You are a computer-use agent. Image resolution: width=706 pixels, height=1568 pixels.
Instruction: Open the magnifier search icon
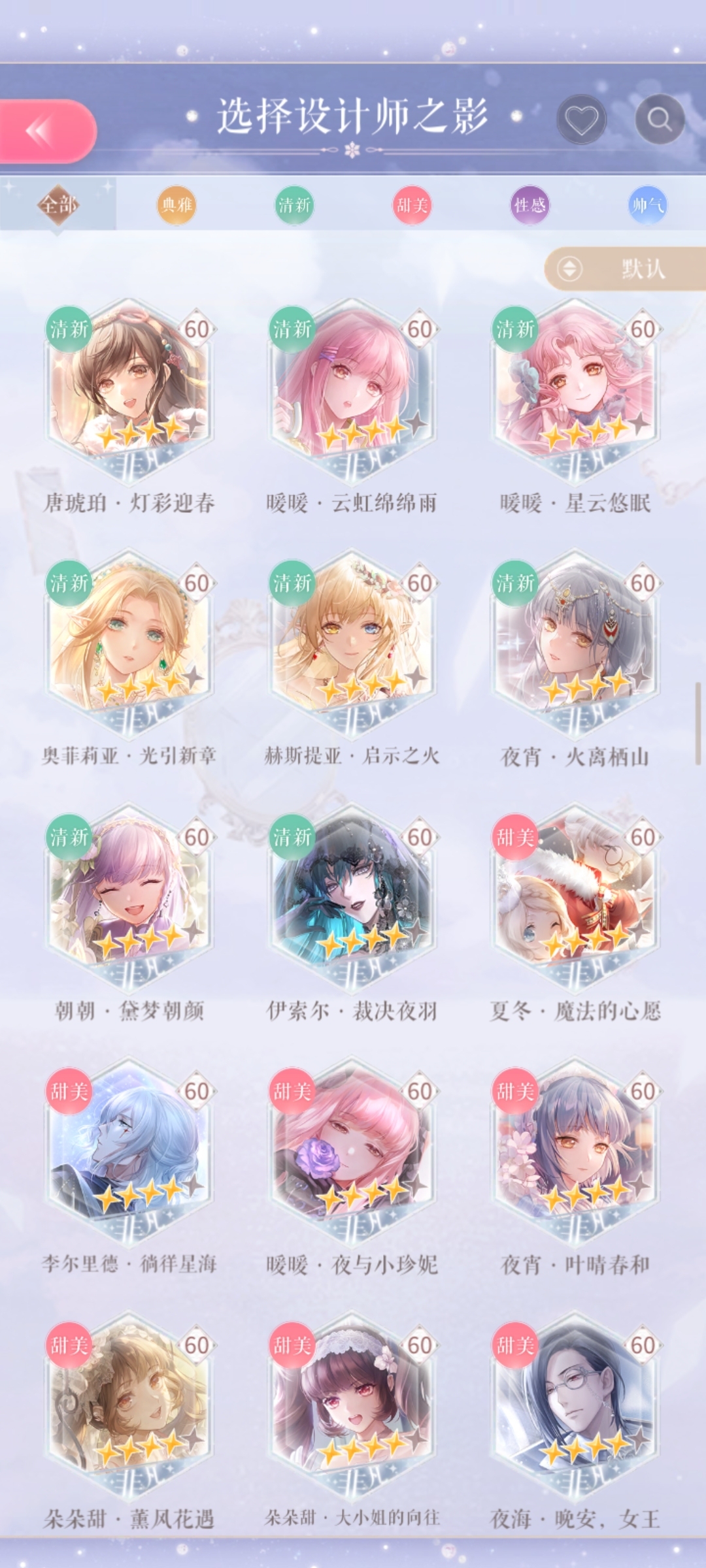[660, 120]
